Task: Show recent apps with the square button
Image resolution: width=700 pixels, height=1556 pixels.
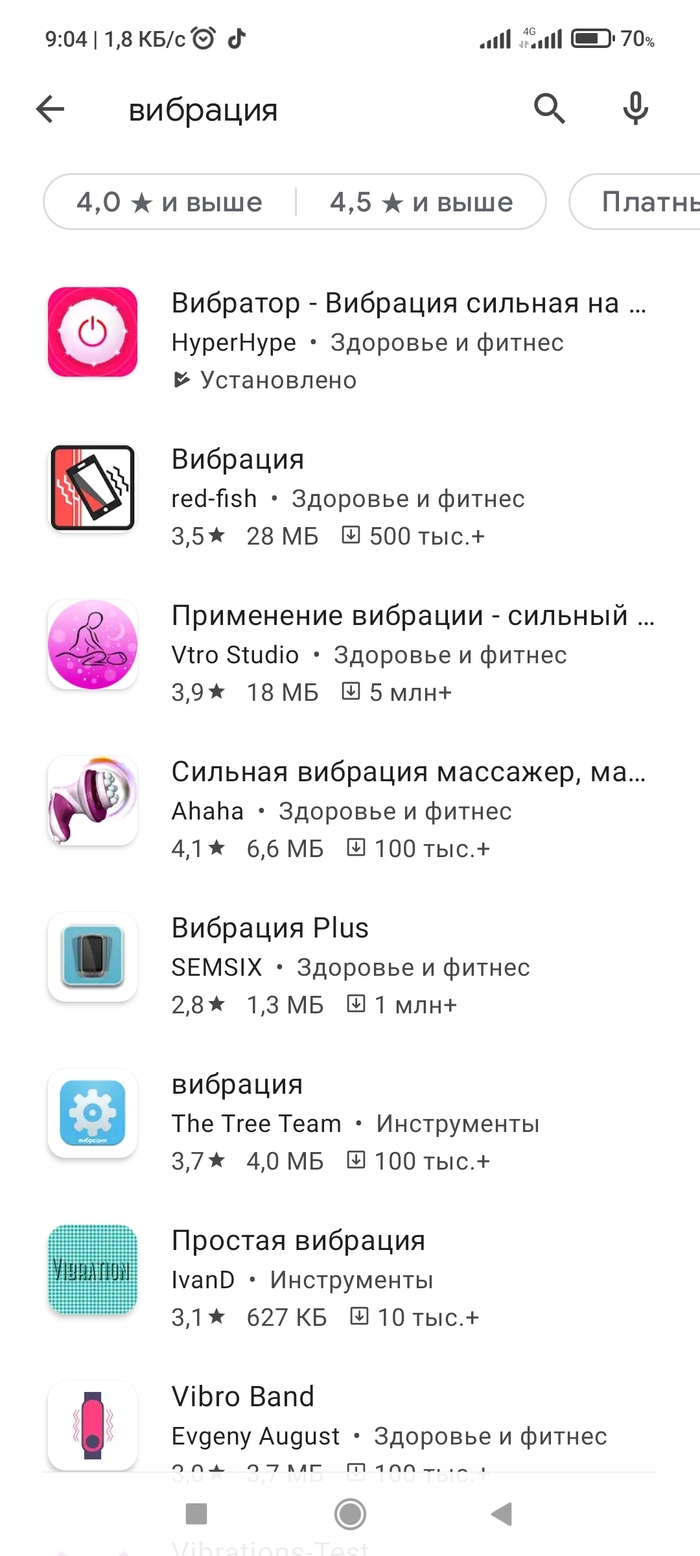Action: (x=197, y=1514)
